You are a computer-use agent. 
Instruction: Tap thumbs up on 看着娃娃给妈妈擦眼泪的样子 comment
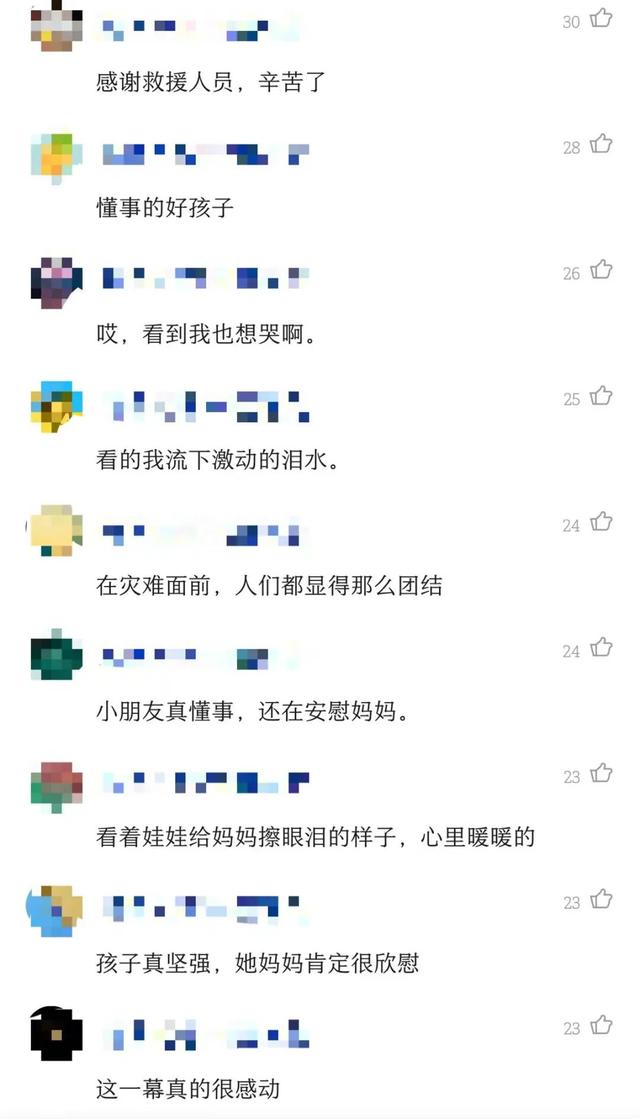tap(601, 774)
